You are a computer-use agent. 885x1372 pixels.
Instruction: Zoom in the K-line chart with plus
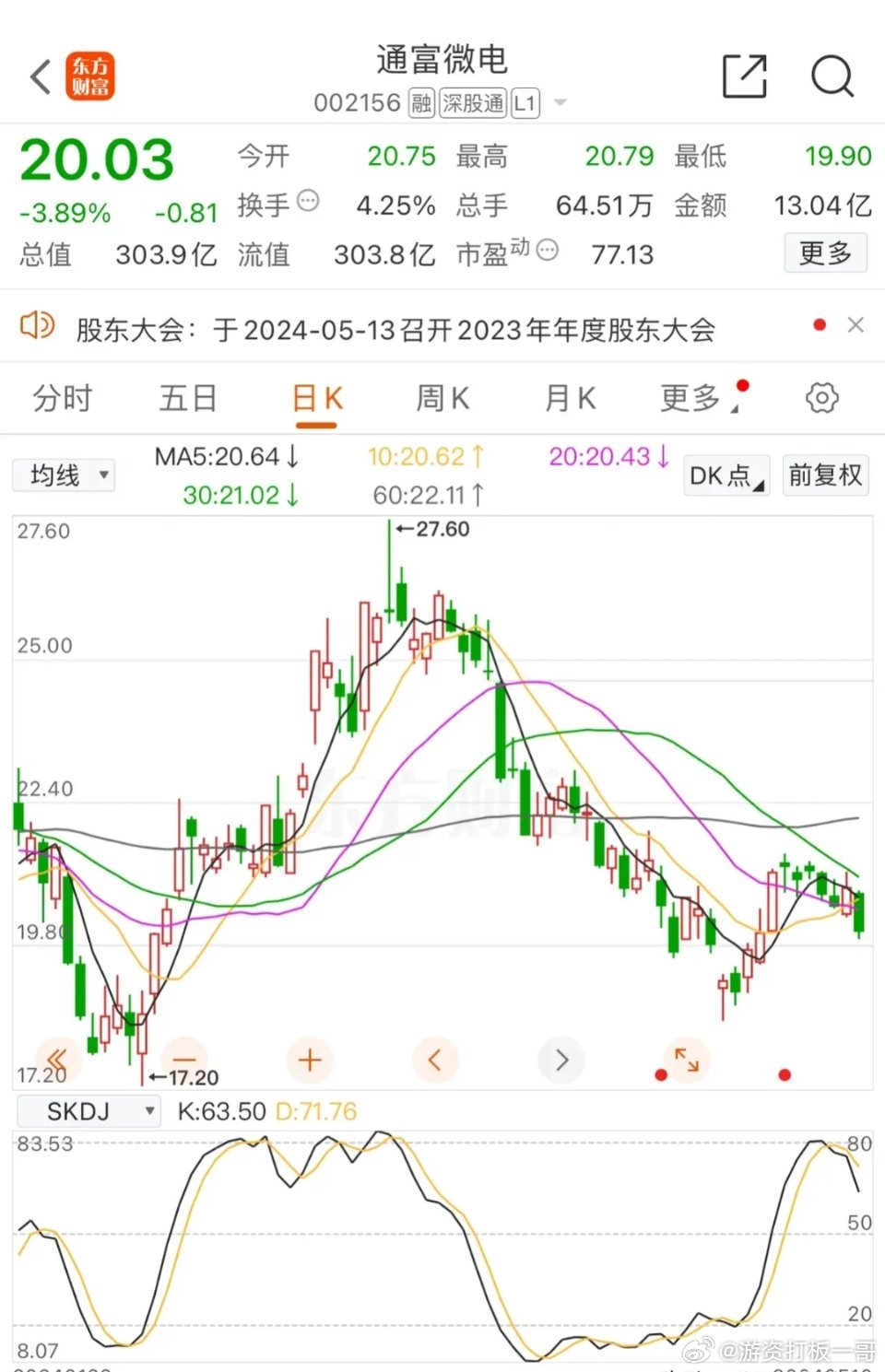pos(310,1060)
